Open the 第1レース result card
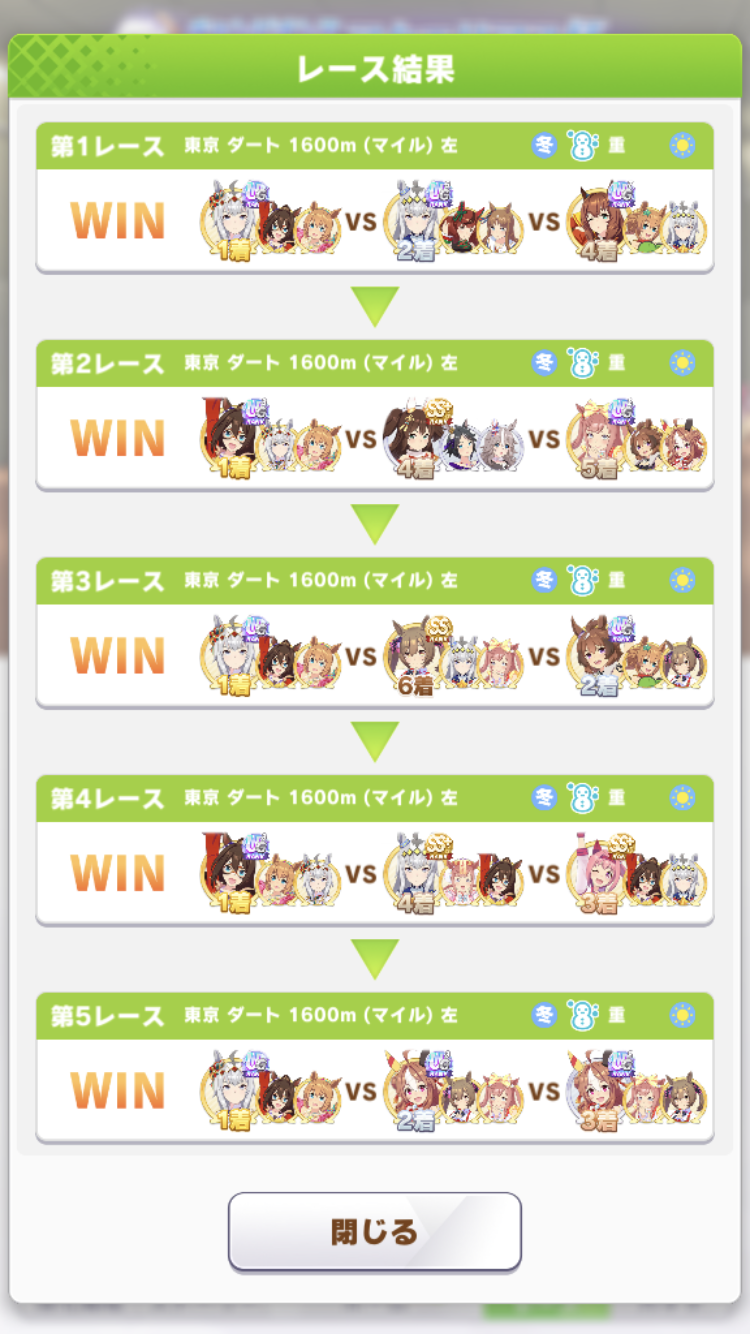 tap(374, 197)
